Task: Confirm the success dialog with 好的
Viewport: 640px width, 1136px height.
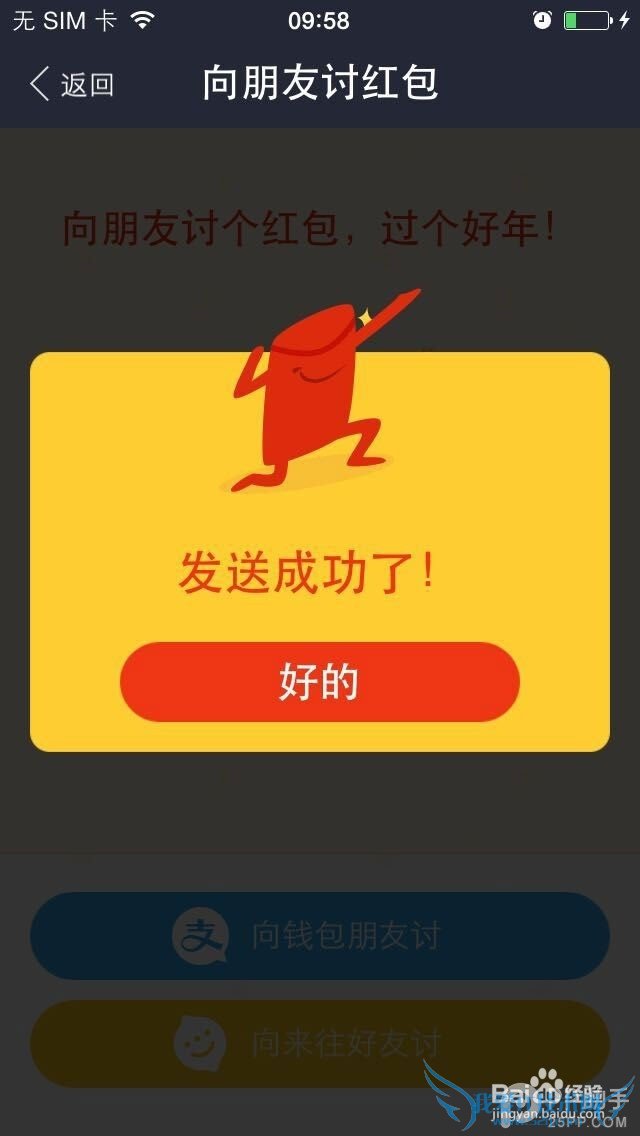Action: click(319, 682)
